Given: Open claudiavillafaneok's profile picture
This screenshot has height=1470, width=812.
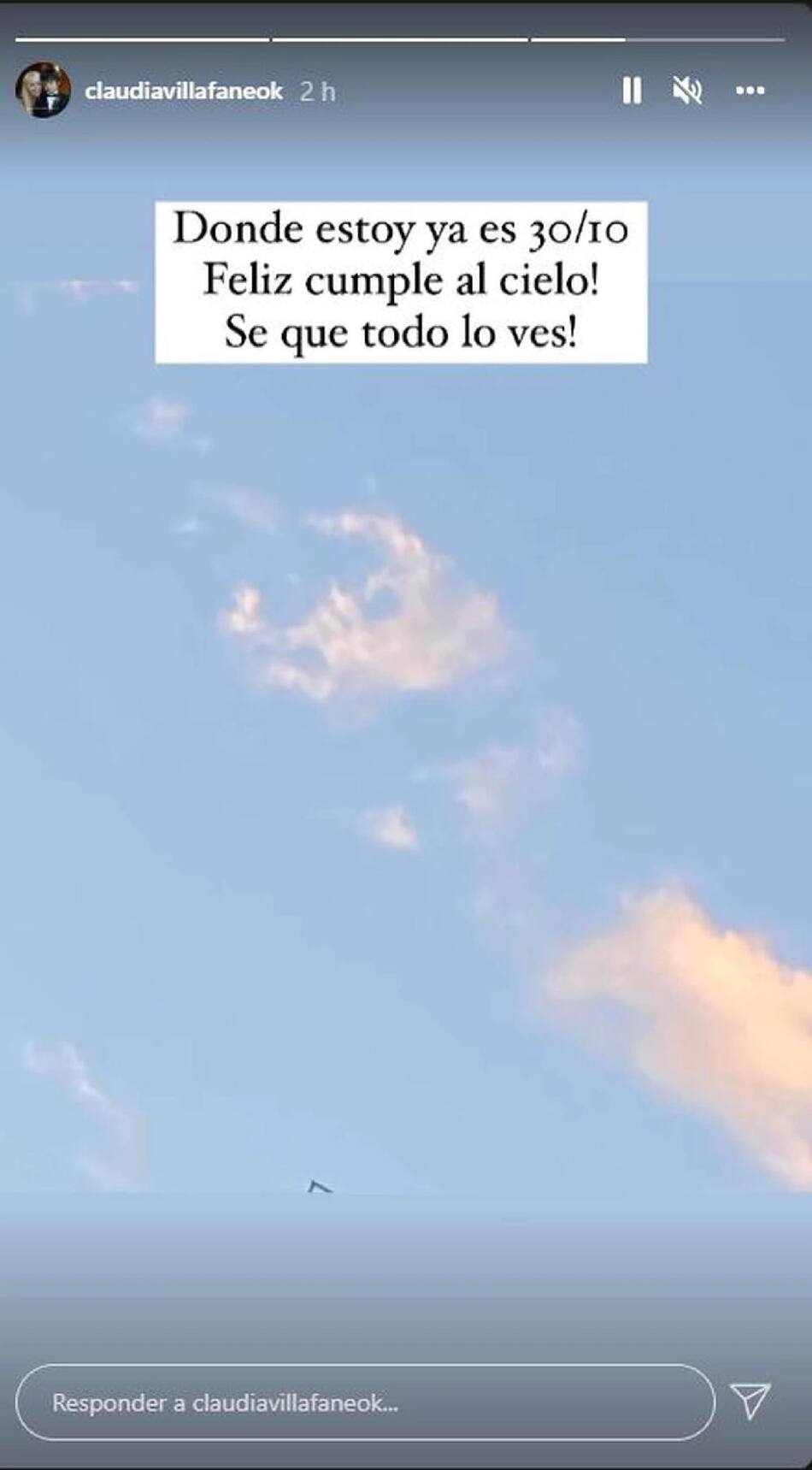Looking at the screenshot, I should [x=43, y=91].
